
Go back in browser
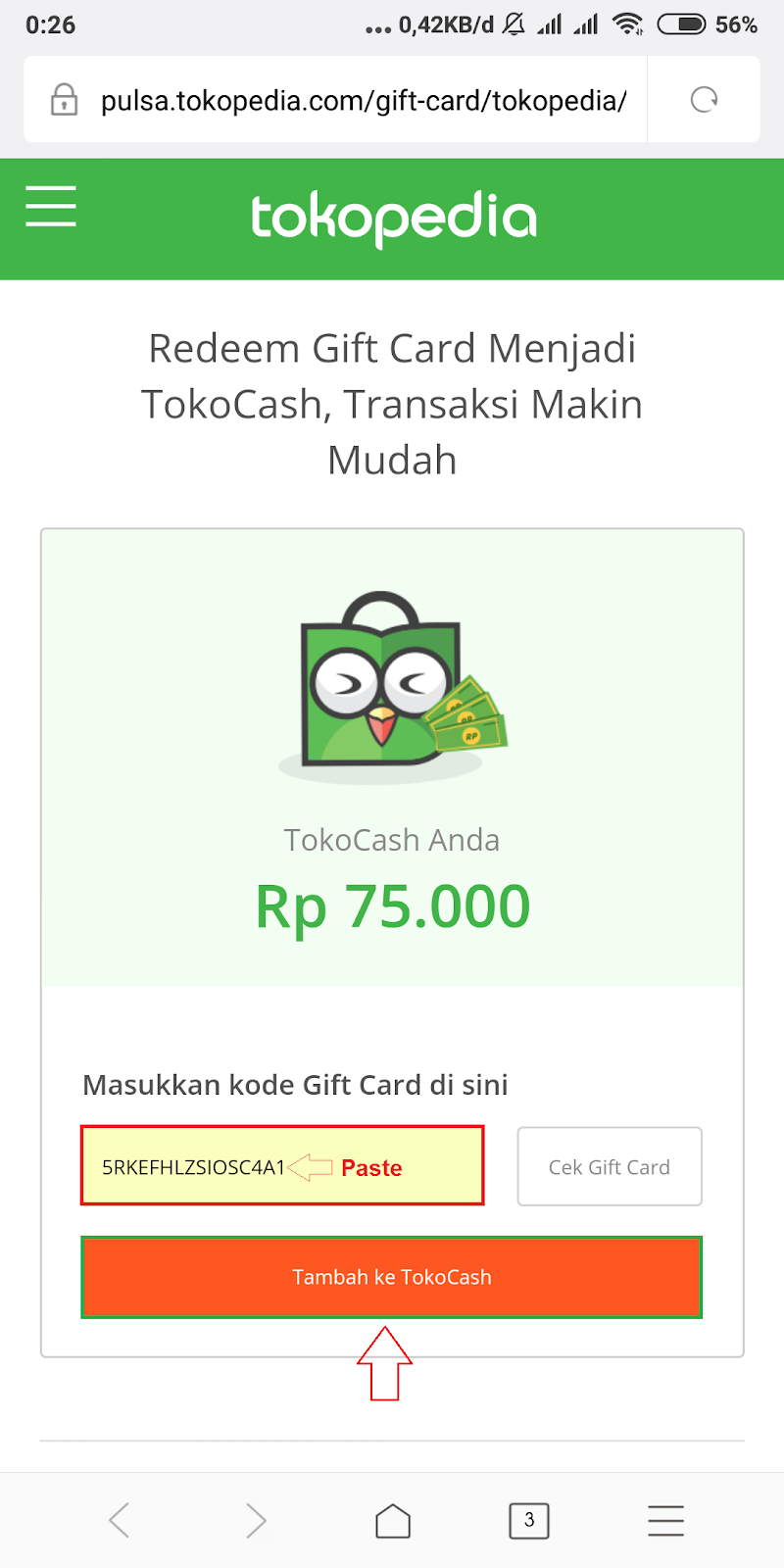pos(120,1521)
